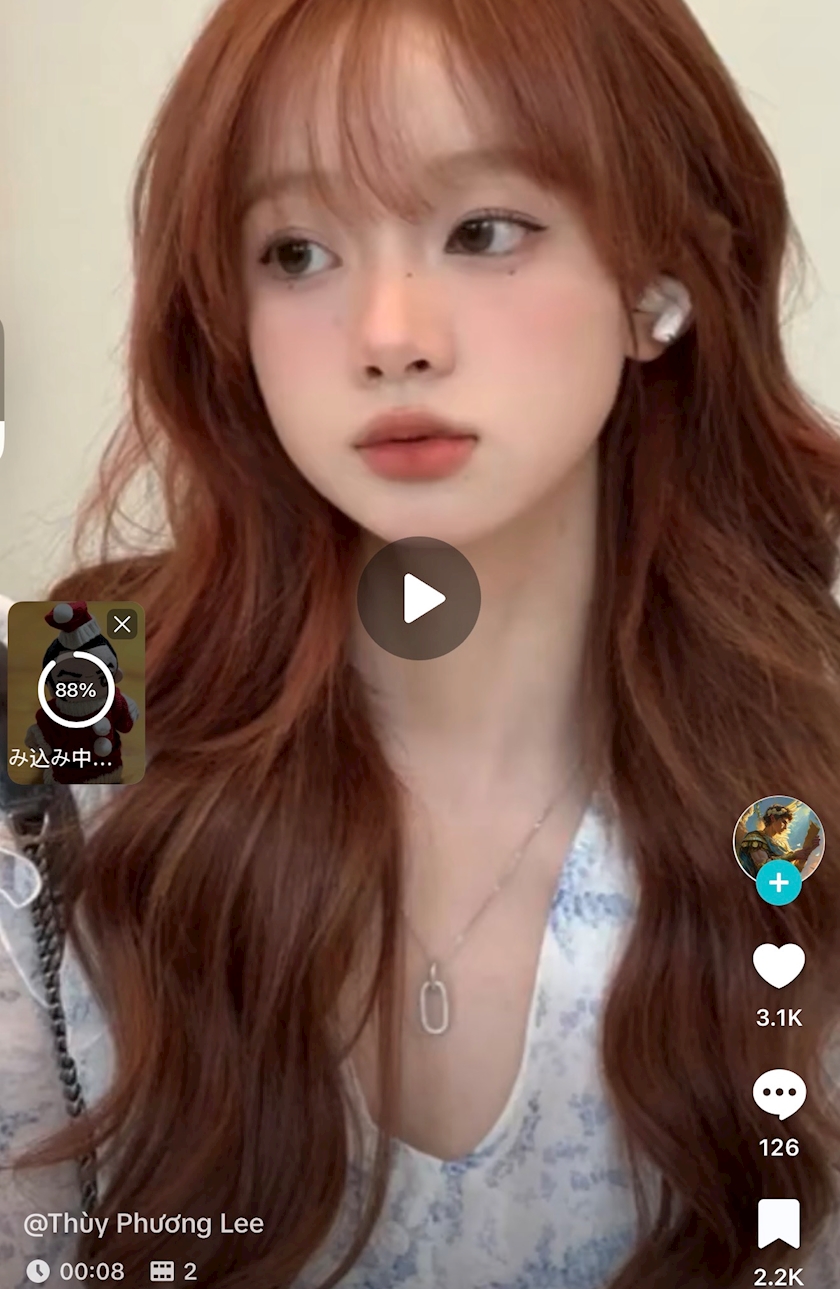Follow the creator with the plus button

(778, 883)
